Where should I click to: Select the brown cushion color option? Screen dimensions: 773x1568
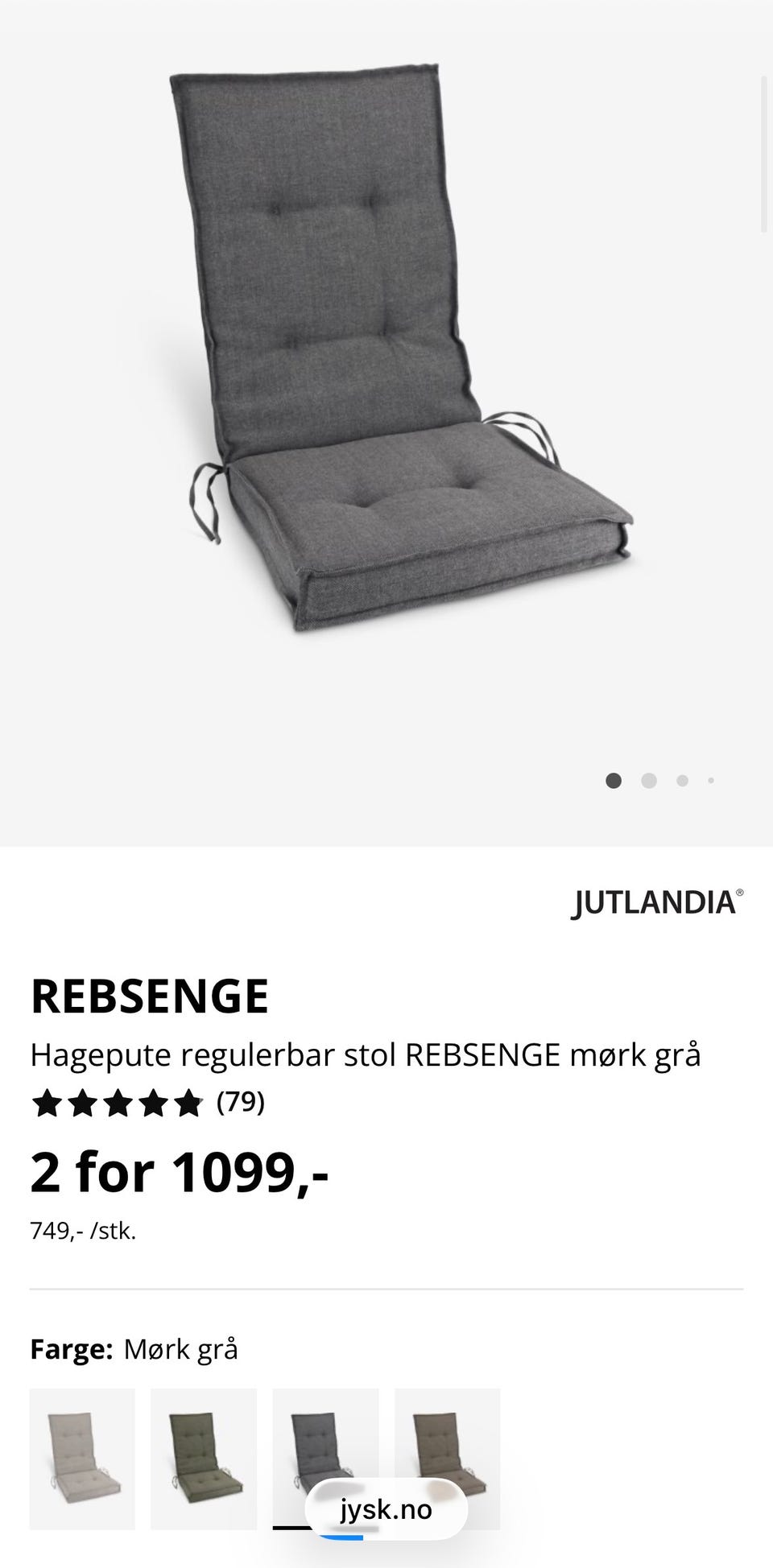pos(446,1459)
